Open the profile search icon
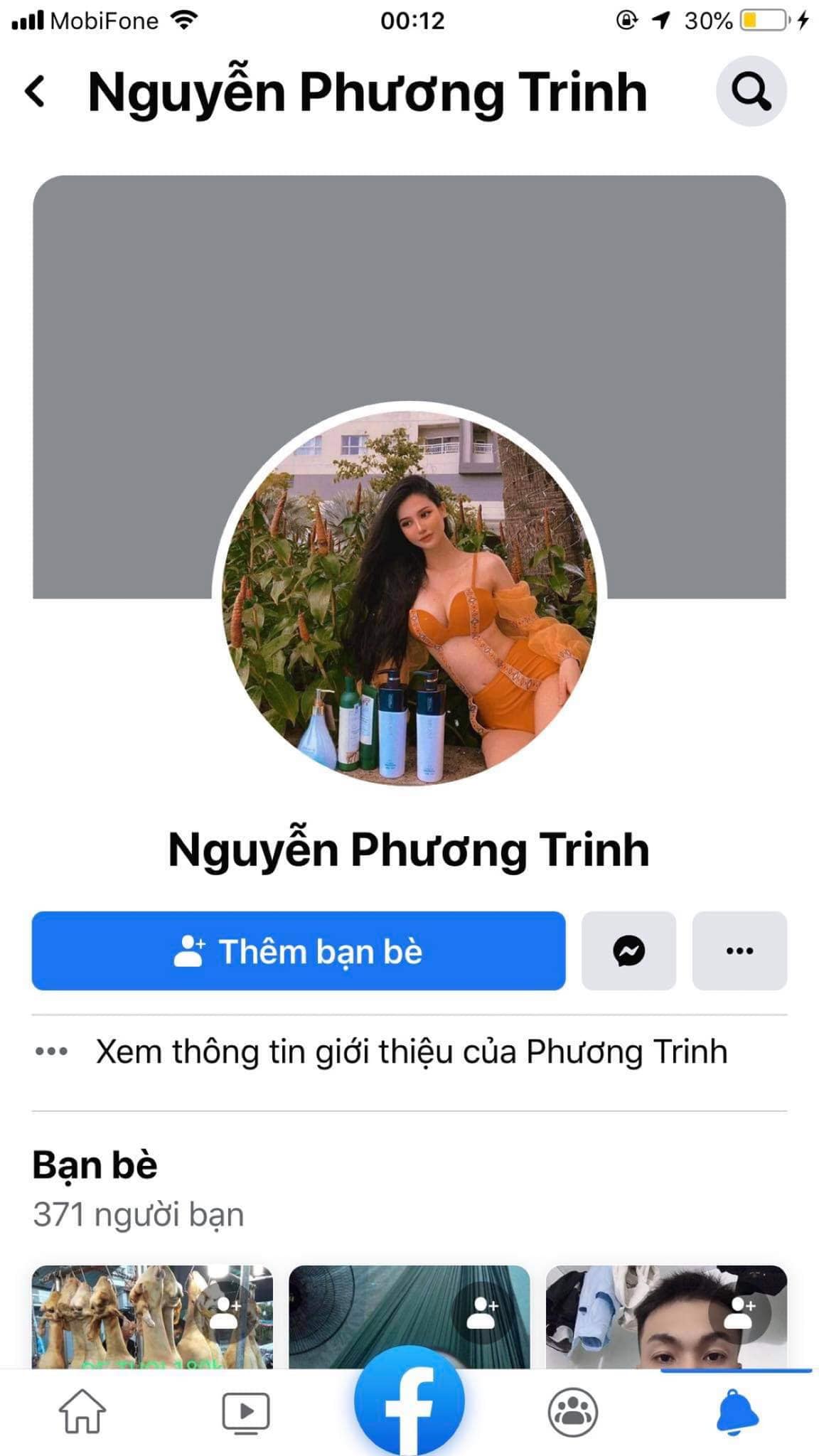Image resolution: width=819 pixels, height=1456 pixels. pos(751,92)
